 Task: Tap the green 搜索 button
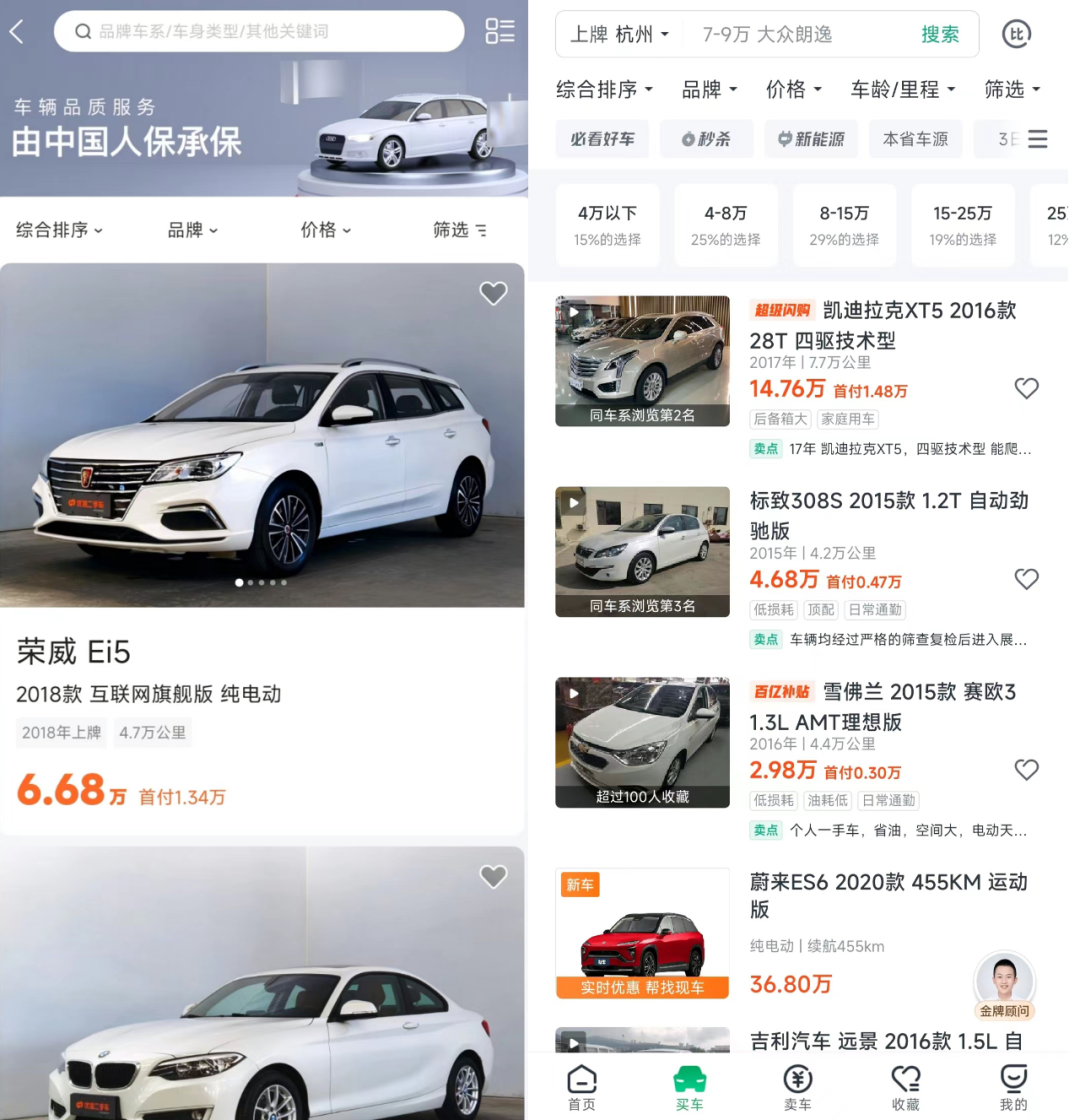click(940, 35)
